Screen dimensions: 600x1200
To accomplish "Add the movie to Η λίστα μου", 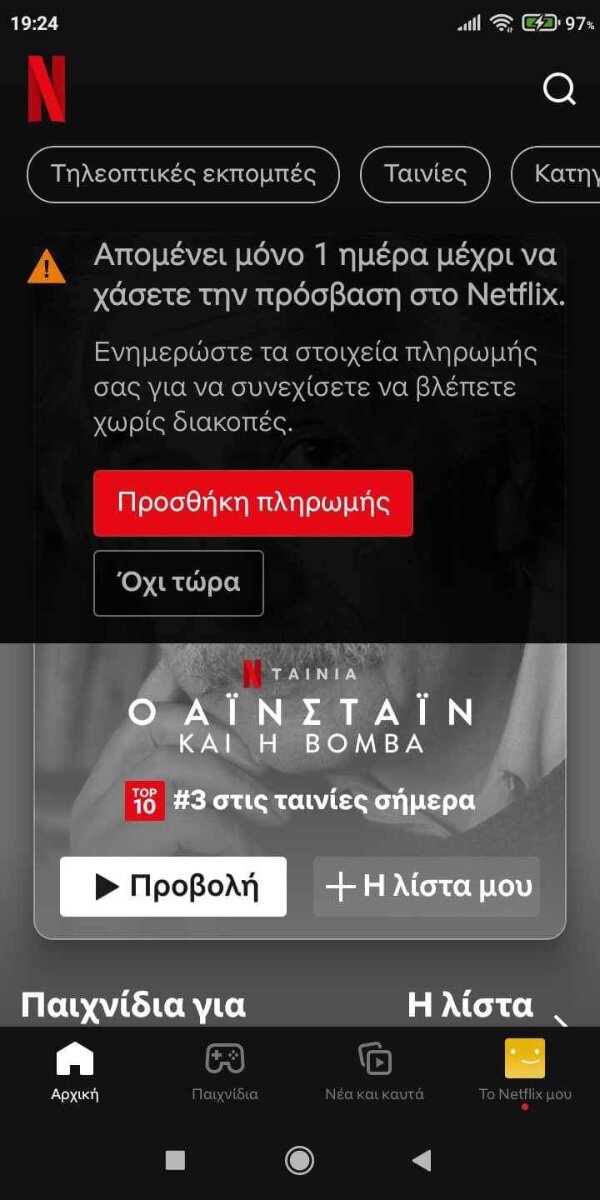I will click(427, 886).
